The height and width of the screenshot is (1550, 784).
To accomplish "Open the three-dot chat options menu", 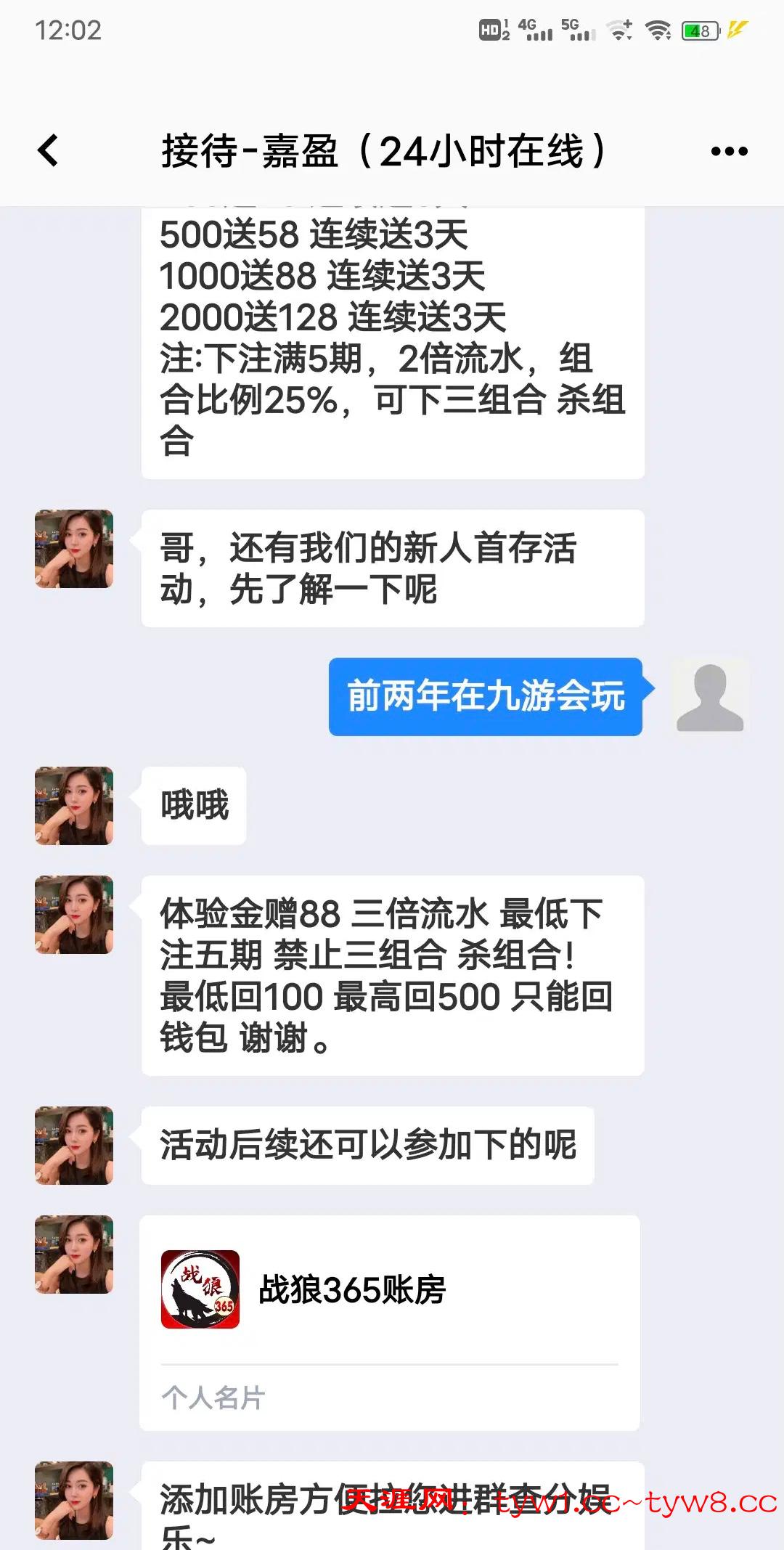I will (729, 151).
